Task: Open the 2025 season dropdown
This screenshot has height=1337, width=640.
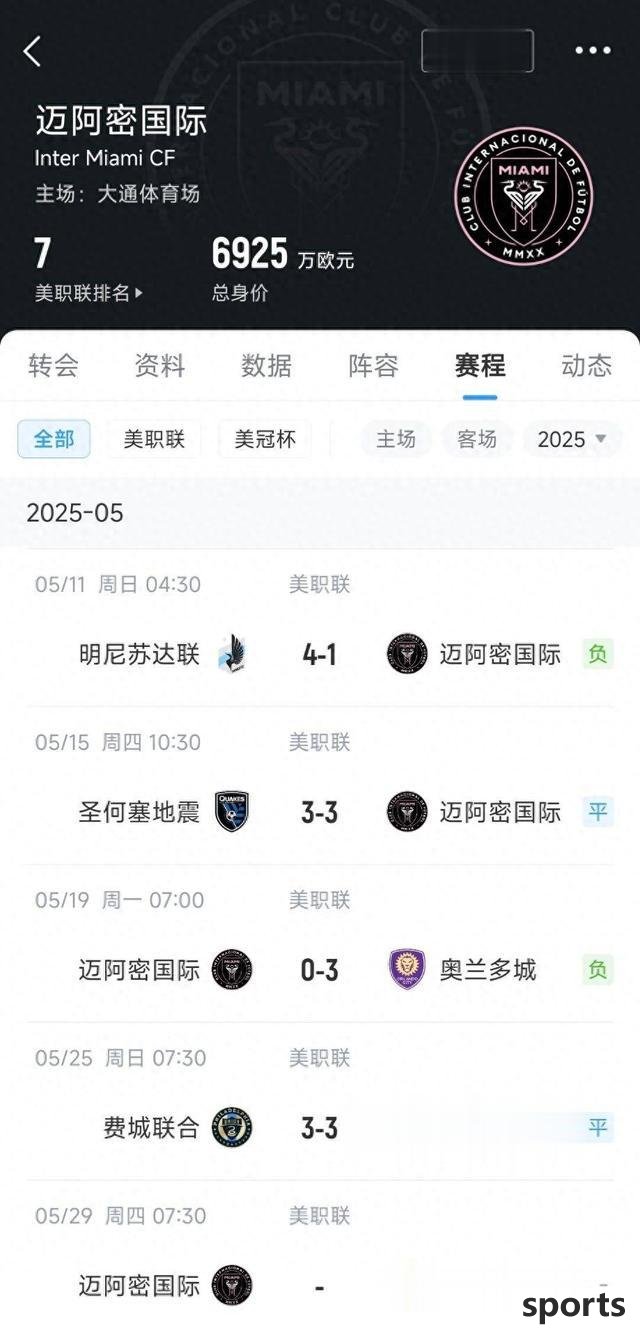Action: click(x=572, y=439)
